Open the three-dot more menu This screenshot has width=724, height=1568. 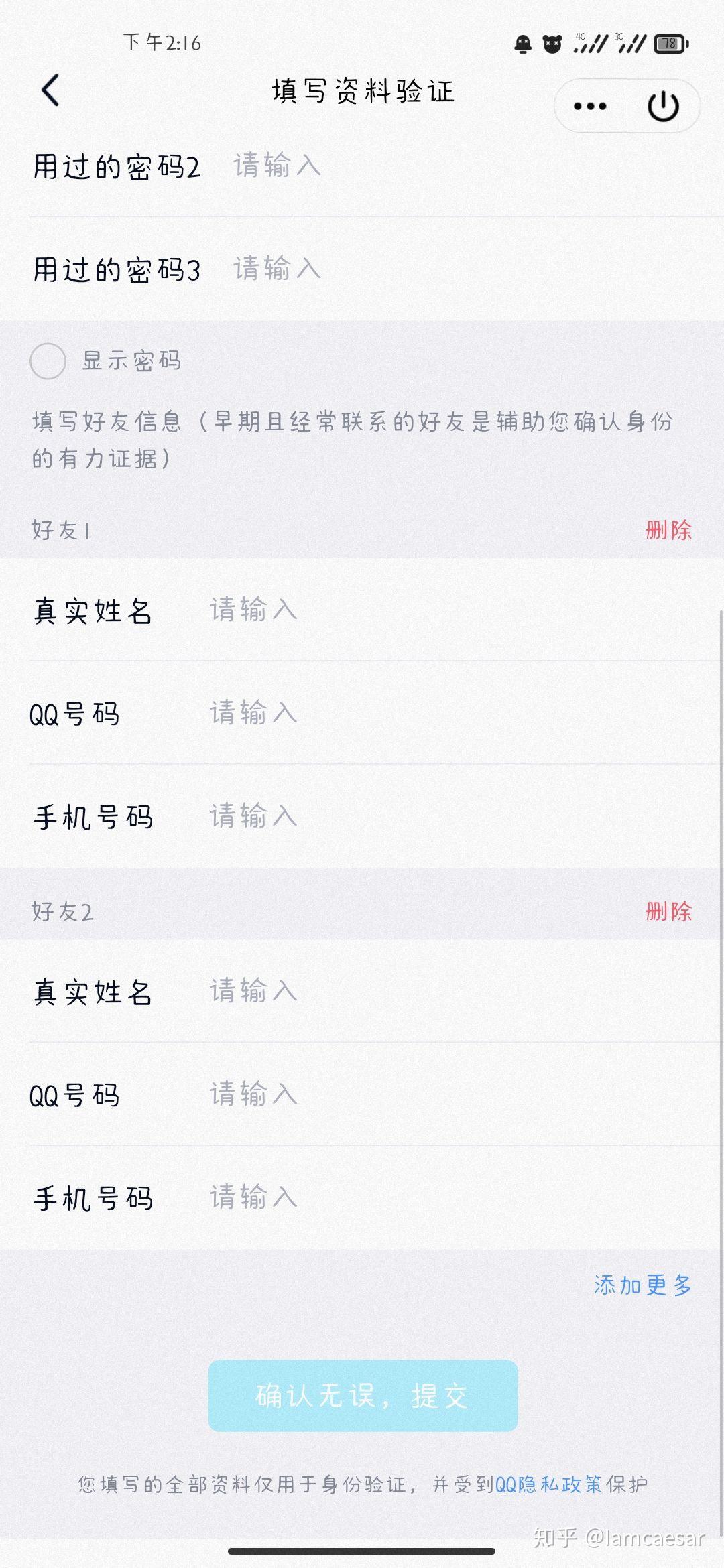(x=590, y=106)
